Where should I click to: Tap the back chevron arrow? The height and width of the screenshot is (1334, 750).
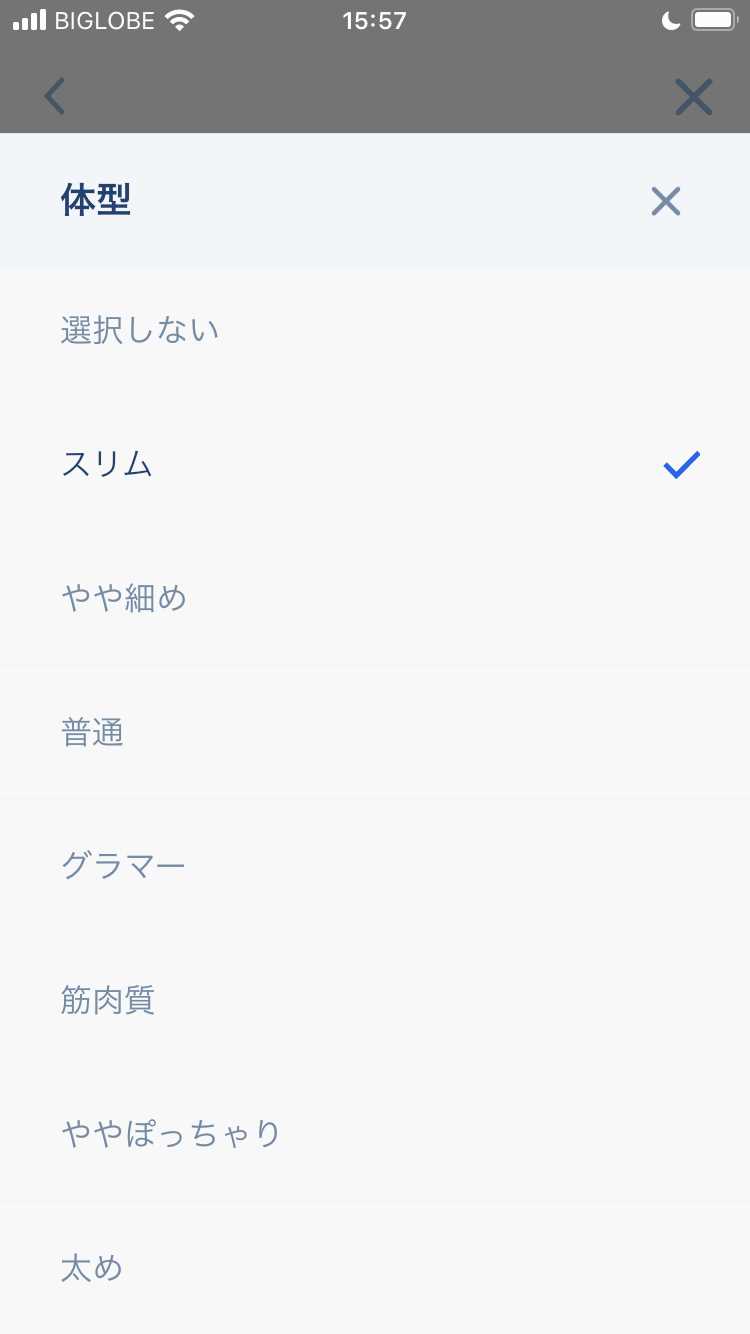coord(54,96)
